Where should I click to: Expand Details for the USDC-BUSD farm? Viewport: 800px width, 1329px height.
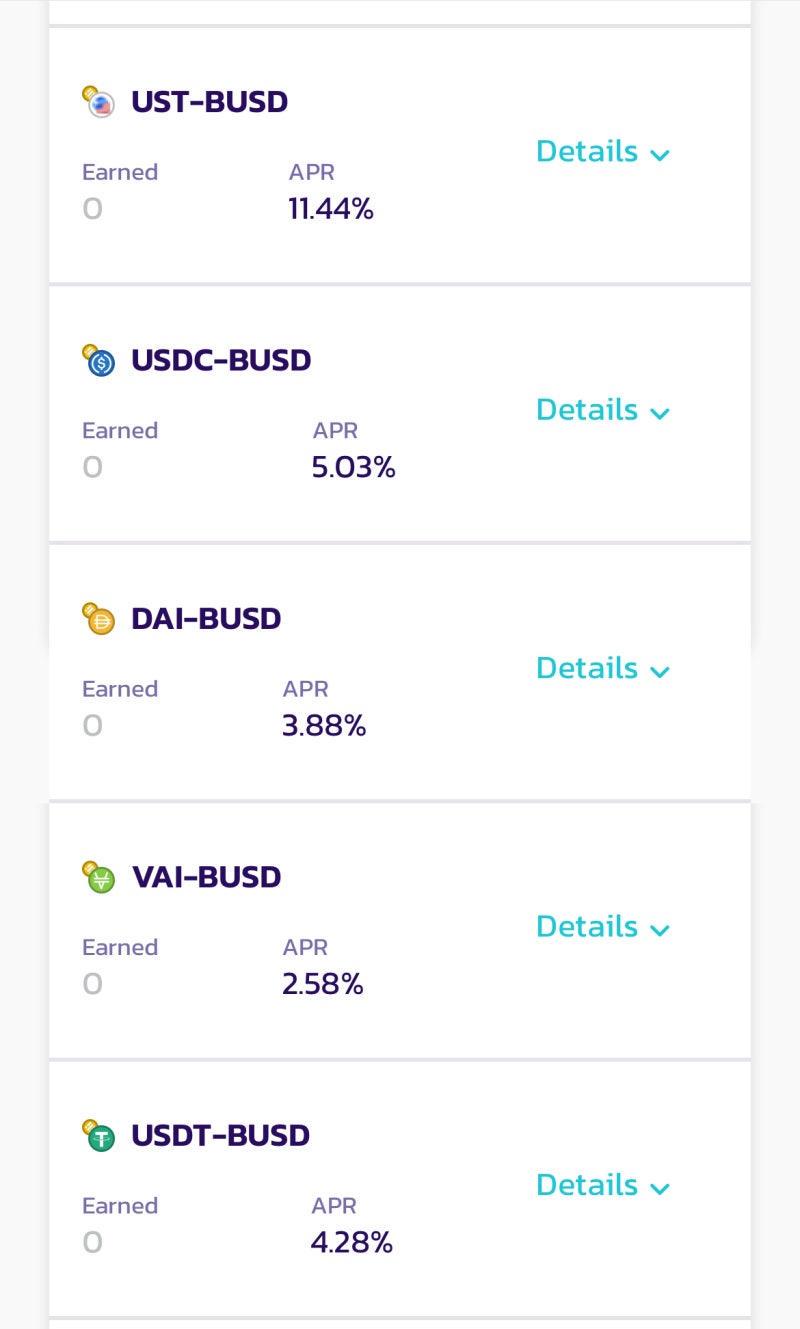click(602, 410)
